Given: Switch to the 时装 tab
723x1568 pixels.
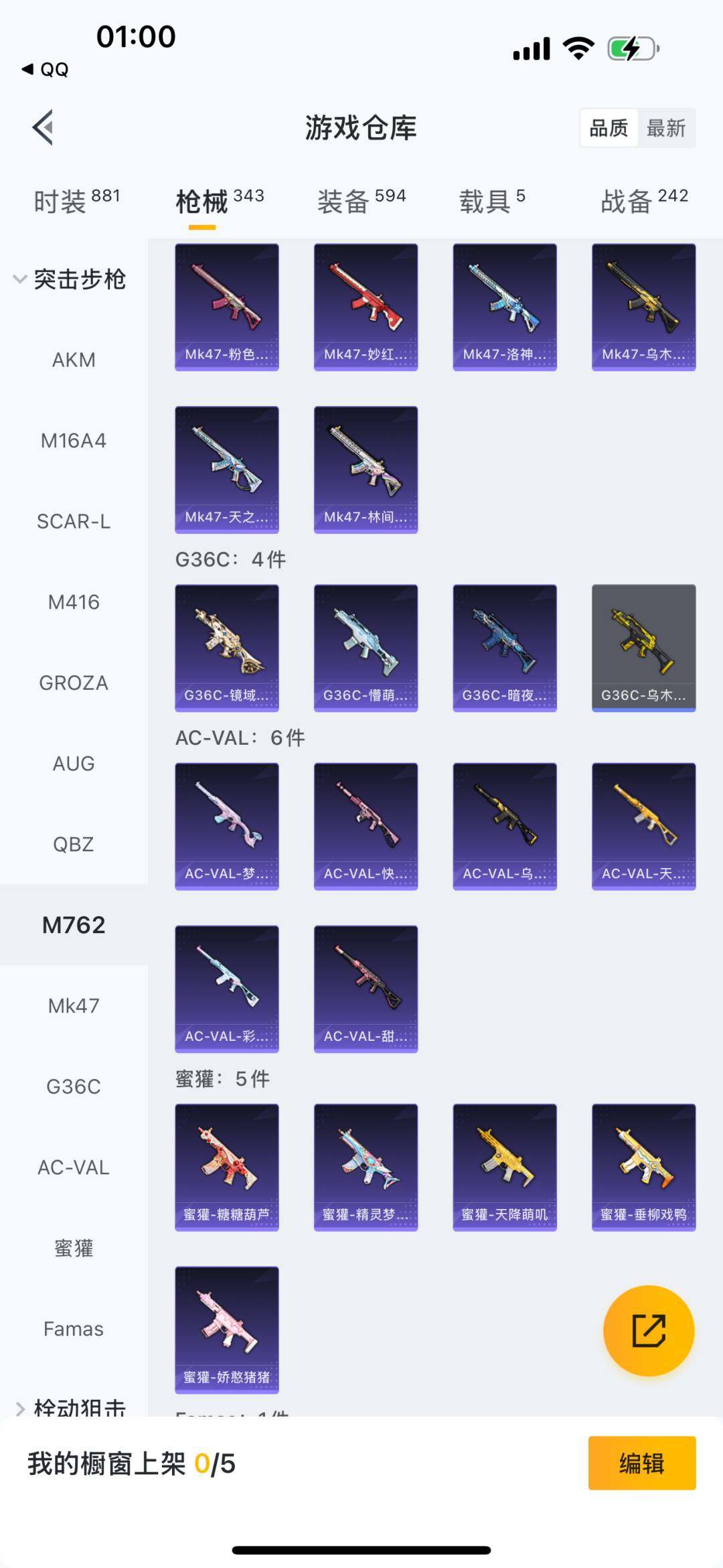Looking at the screenshot, I should click(76, 200).
